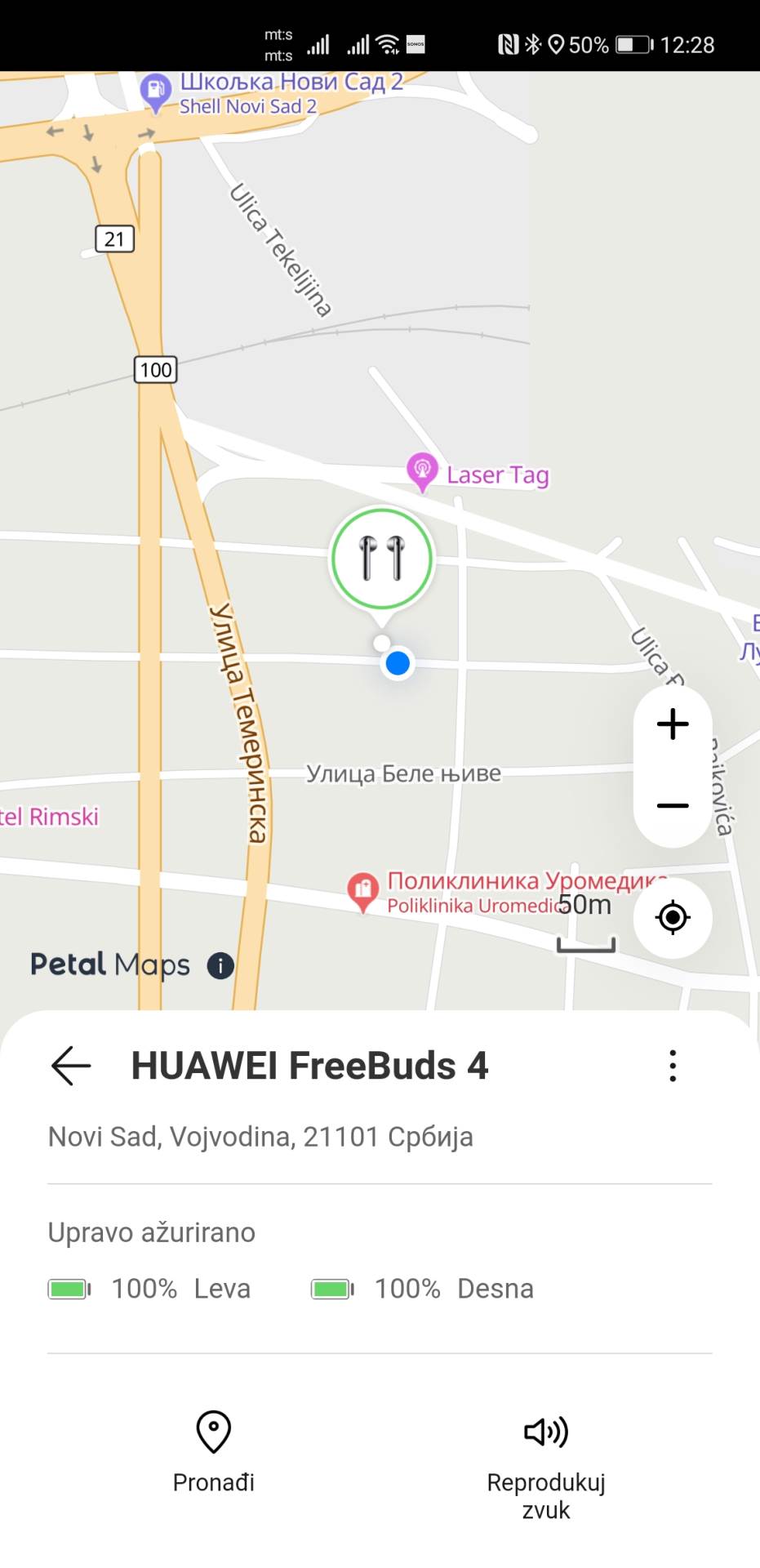The height and width of the screenshot is (1568, 760).
Task: Go back with the arrow button
Action: point(70,1065)
